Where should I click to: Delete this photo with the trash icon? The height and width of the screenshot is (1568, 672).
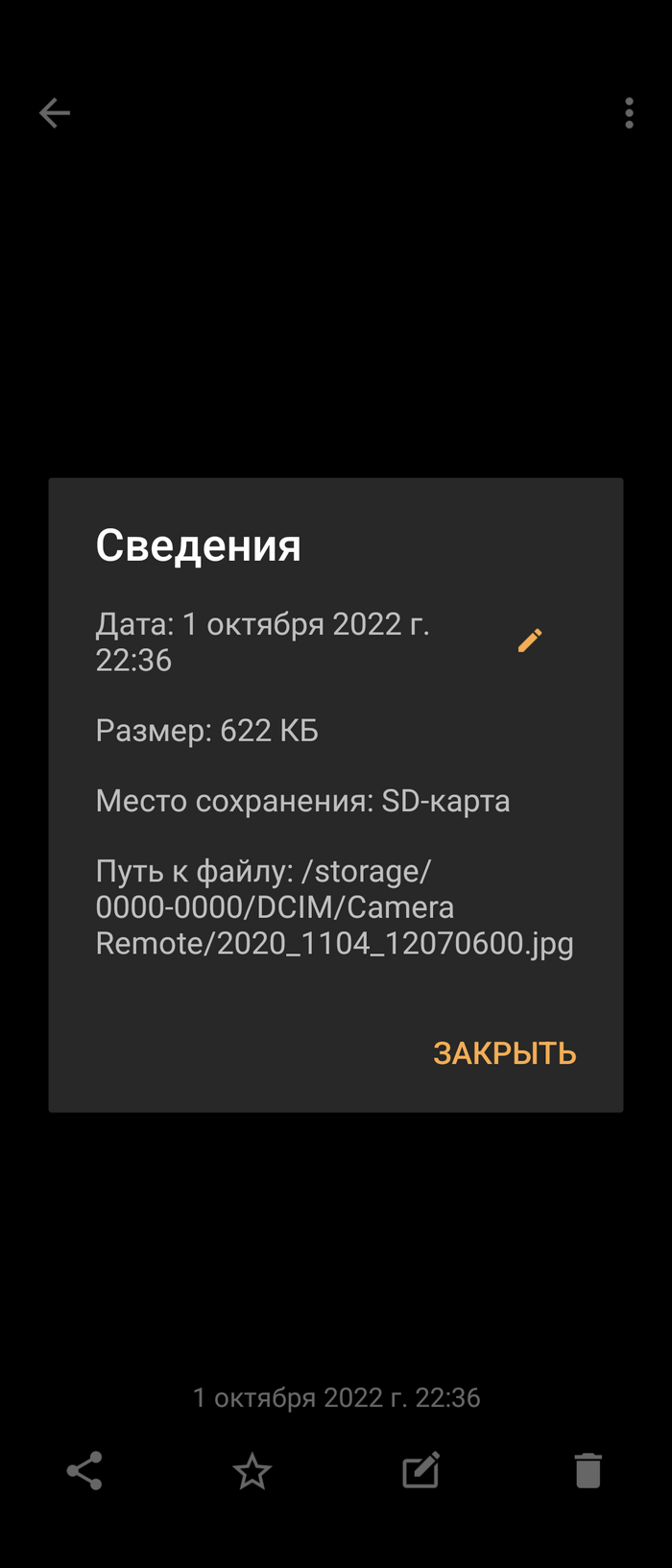[588, 1470]
